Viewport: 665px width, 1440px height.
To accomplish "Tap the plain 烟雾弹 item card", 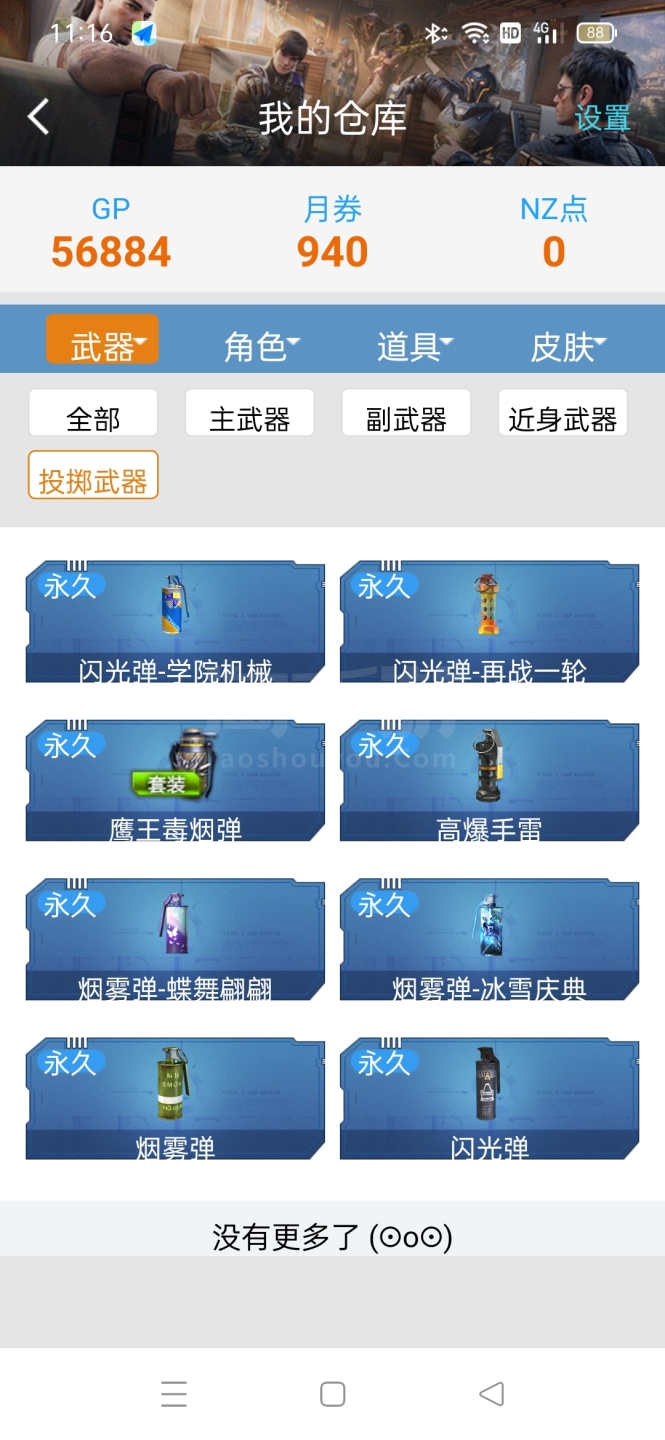I will click(x=175, y=1099).
